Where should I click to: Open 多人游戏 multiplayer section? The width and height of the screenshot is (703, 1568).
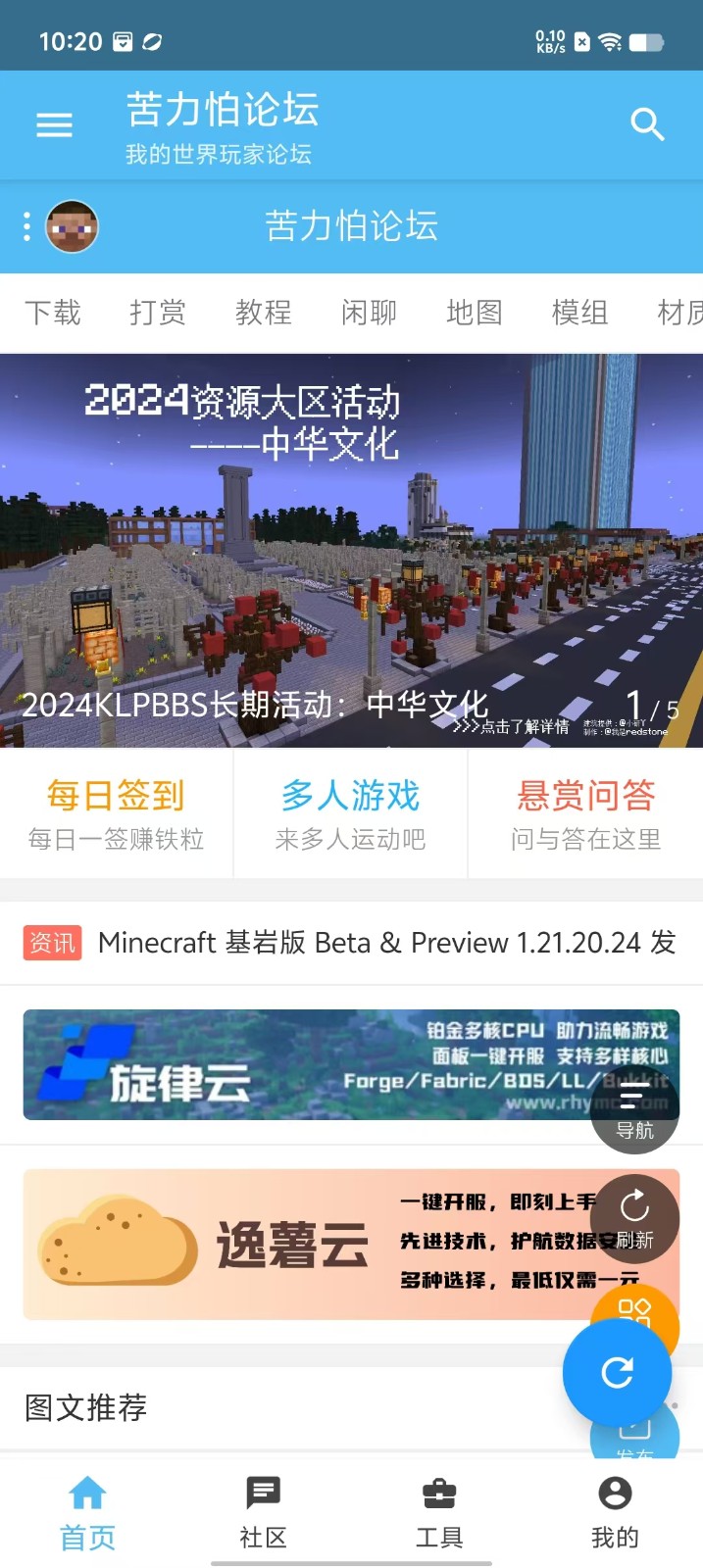[351, 813]
